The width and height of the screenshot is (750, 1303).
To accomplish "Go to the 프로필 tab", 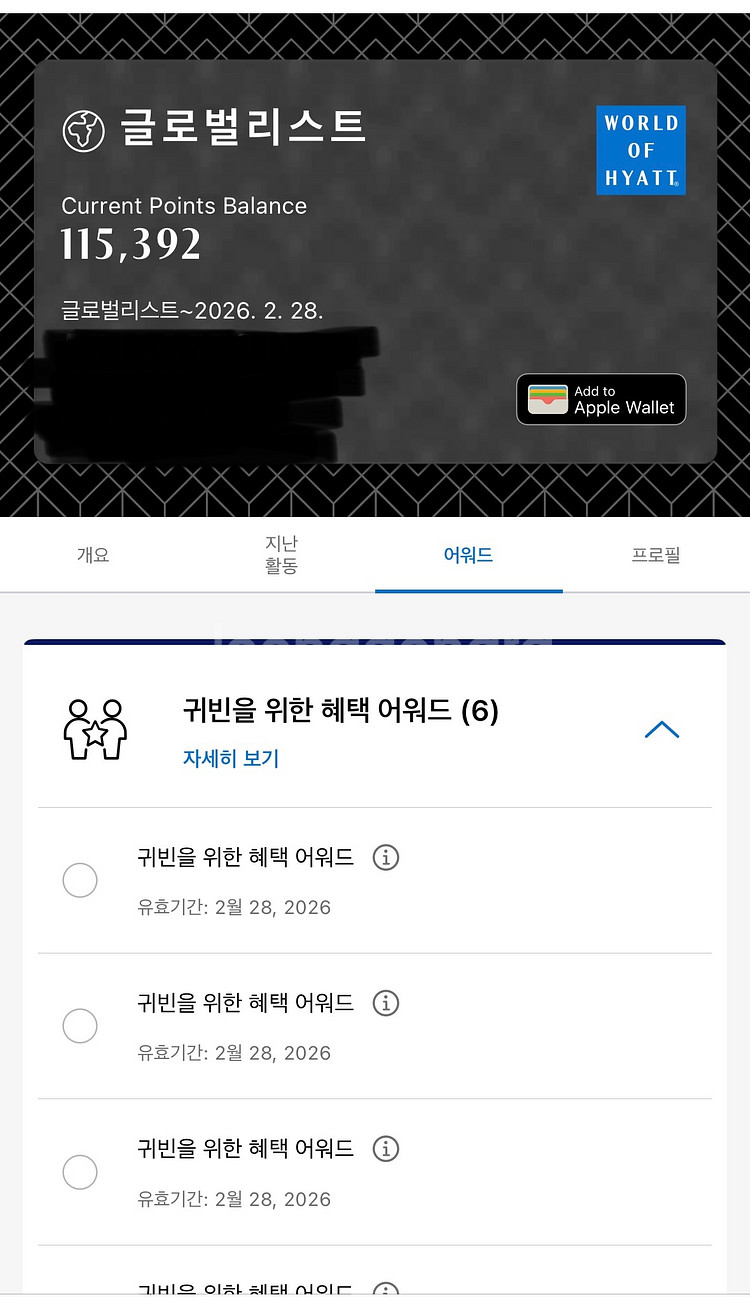I will [656, 555].
